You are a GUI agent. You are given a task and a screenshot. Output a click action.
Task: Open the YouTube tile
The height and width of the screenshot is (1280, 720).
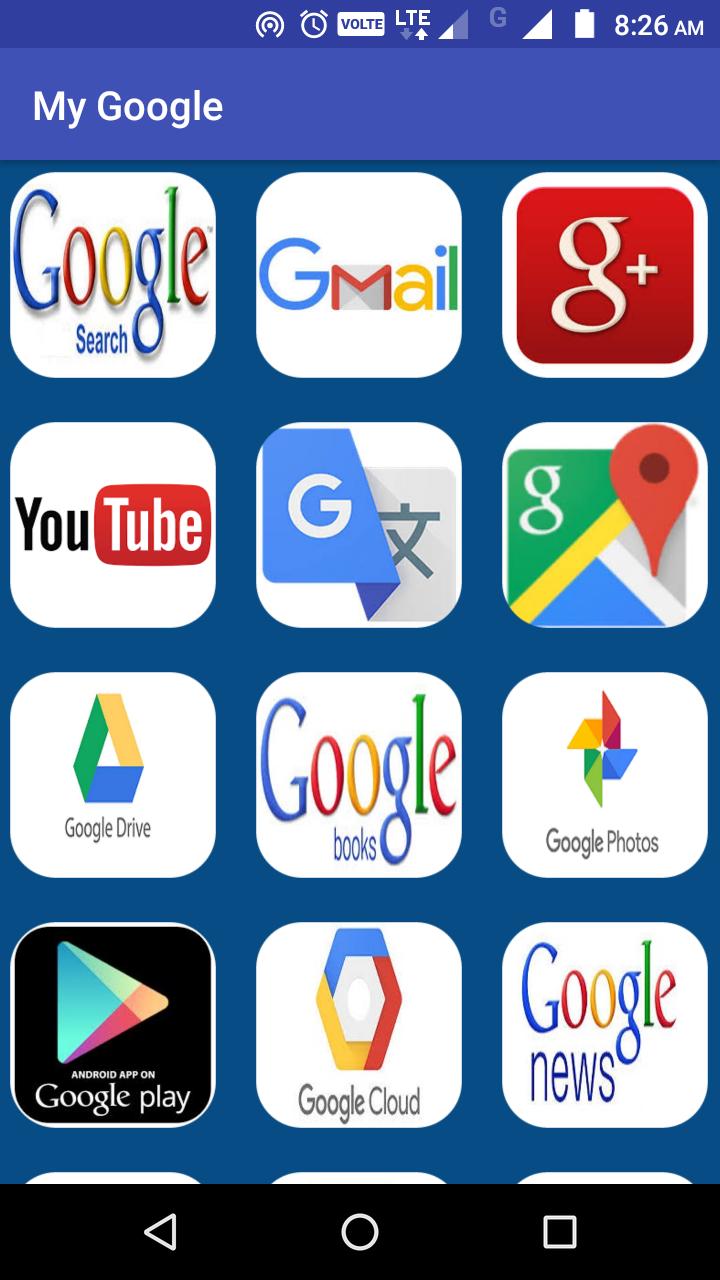tap(113, 525)
